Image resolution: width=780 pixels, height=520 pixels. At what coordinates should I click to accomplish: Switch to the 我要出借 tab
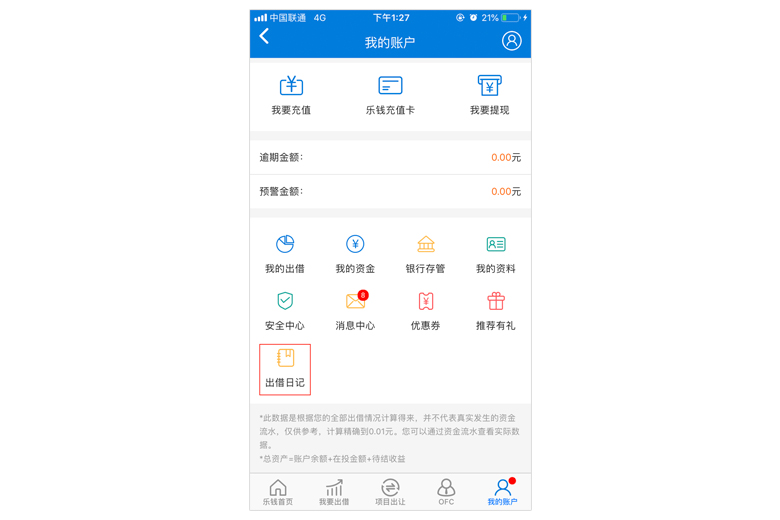click(x=334, y=492)
